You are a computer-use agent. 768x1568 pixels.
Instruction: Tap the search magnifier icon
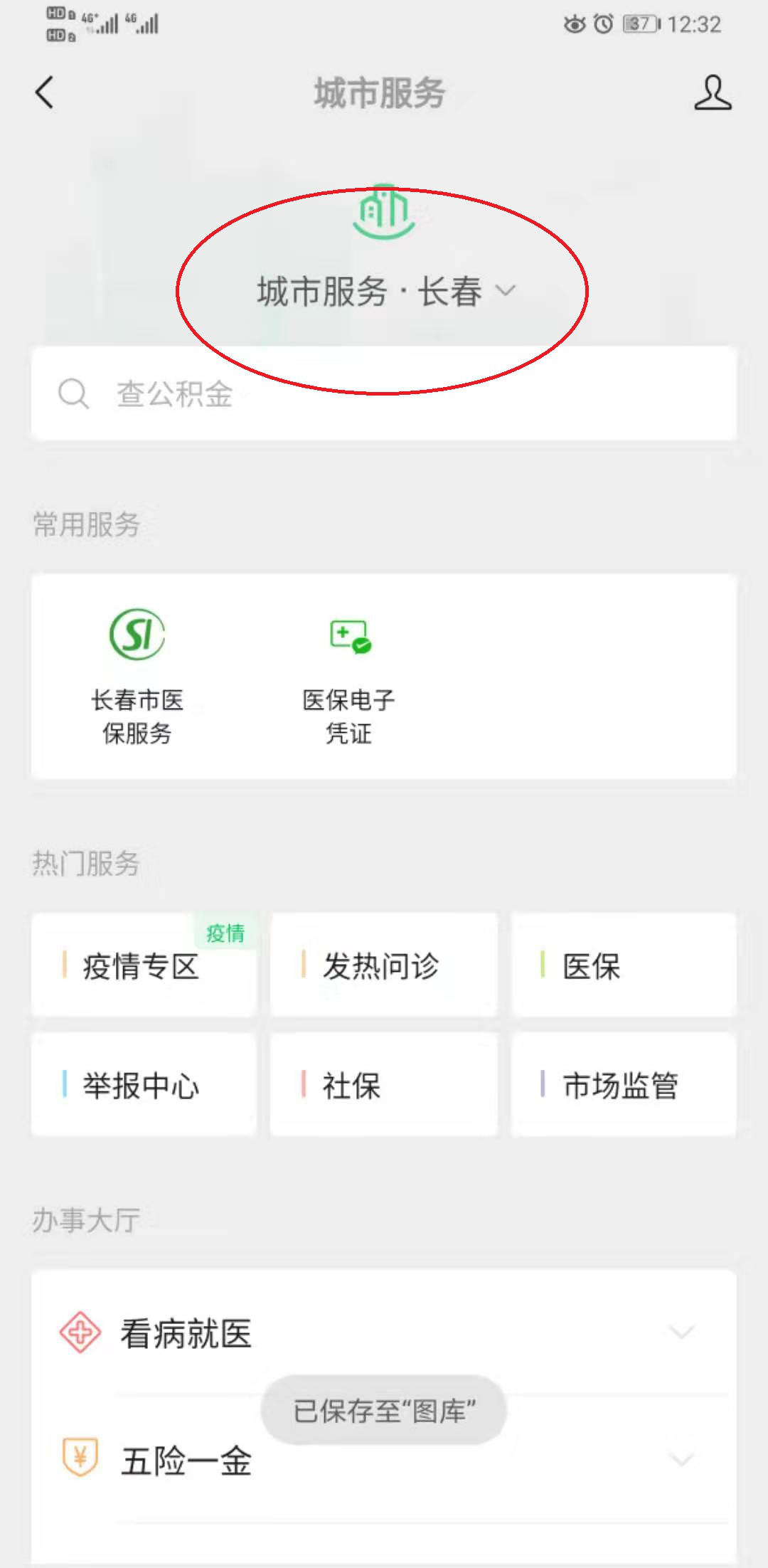[73, 393]
